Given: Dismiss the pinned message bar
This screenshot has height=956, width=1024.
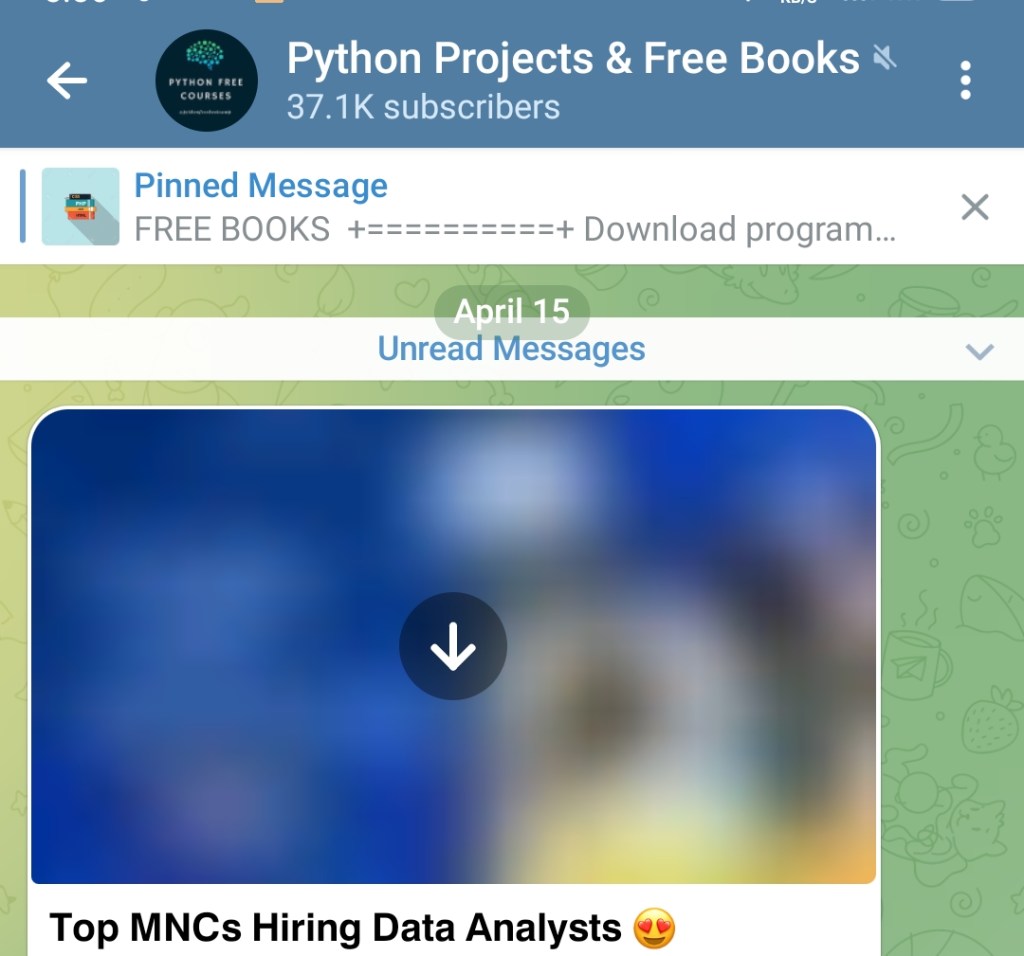Looking at the screenshot, I should click(974, 207).
